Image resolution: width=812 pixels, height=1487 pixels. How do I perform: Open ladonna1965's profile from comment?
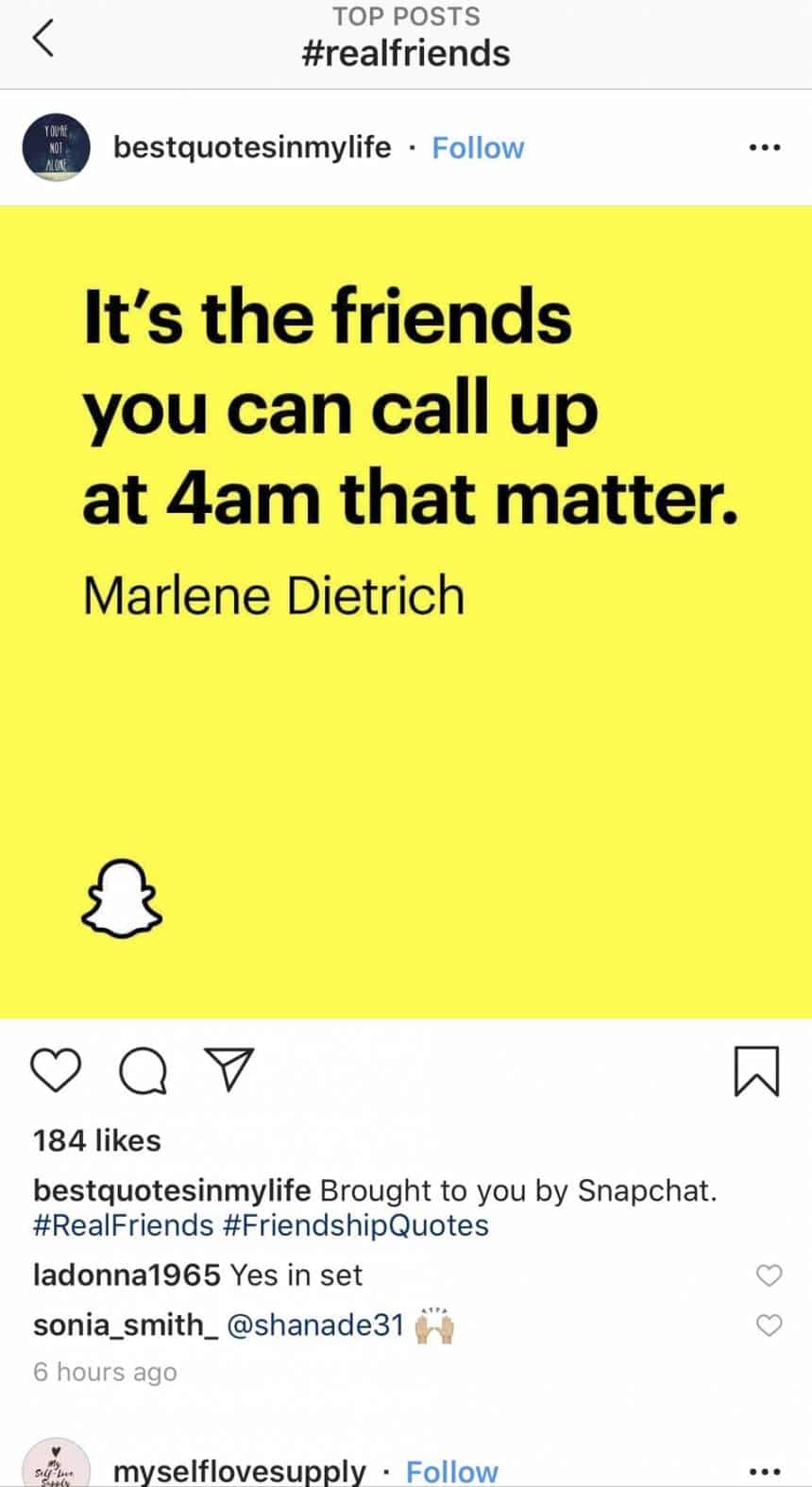tap(127, 1275)
